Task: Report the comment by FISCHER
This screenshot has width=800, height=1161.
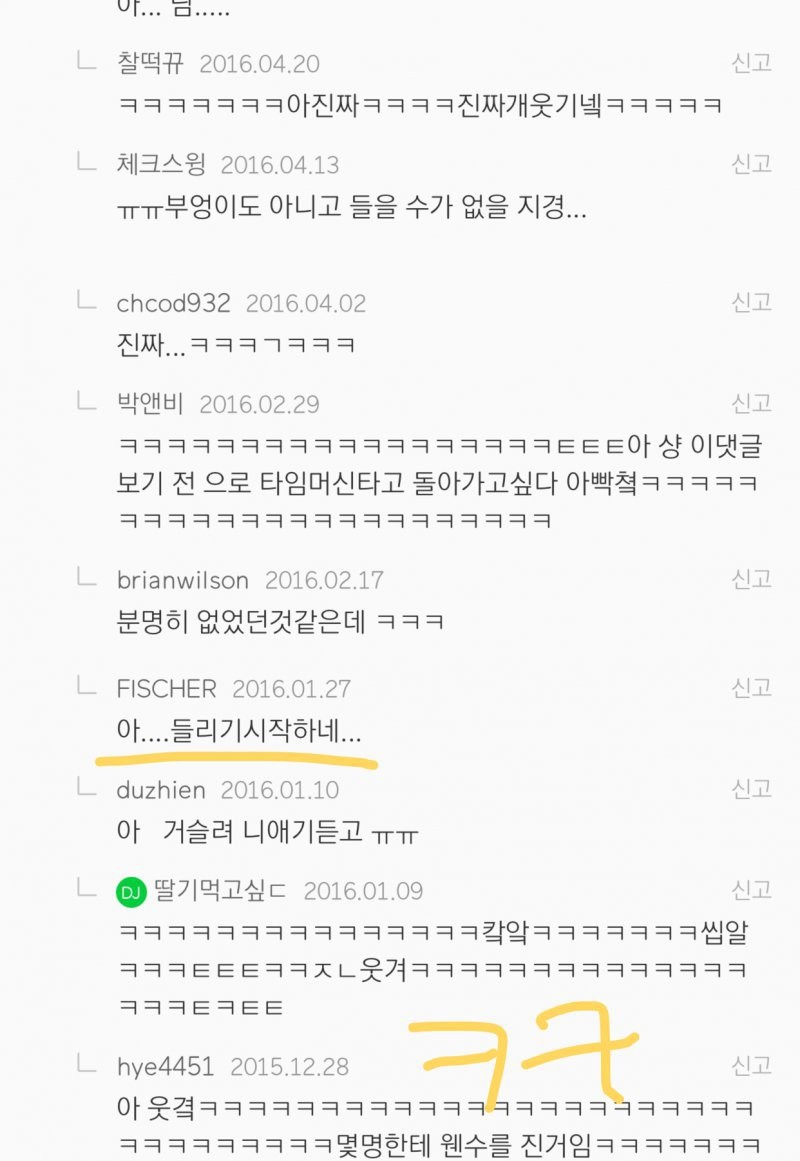Action: pos(751,688)
